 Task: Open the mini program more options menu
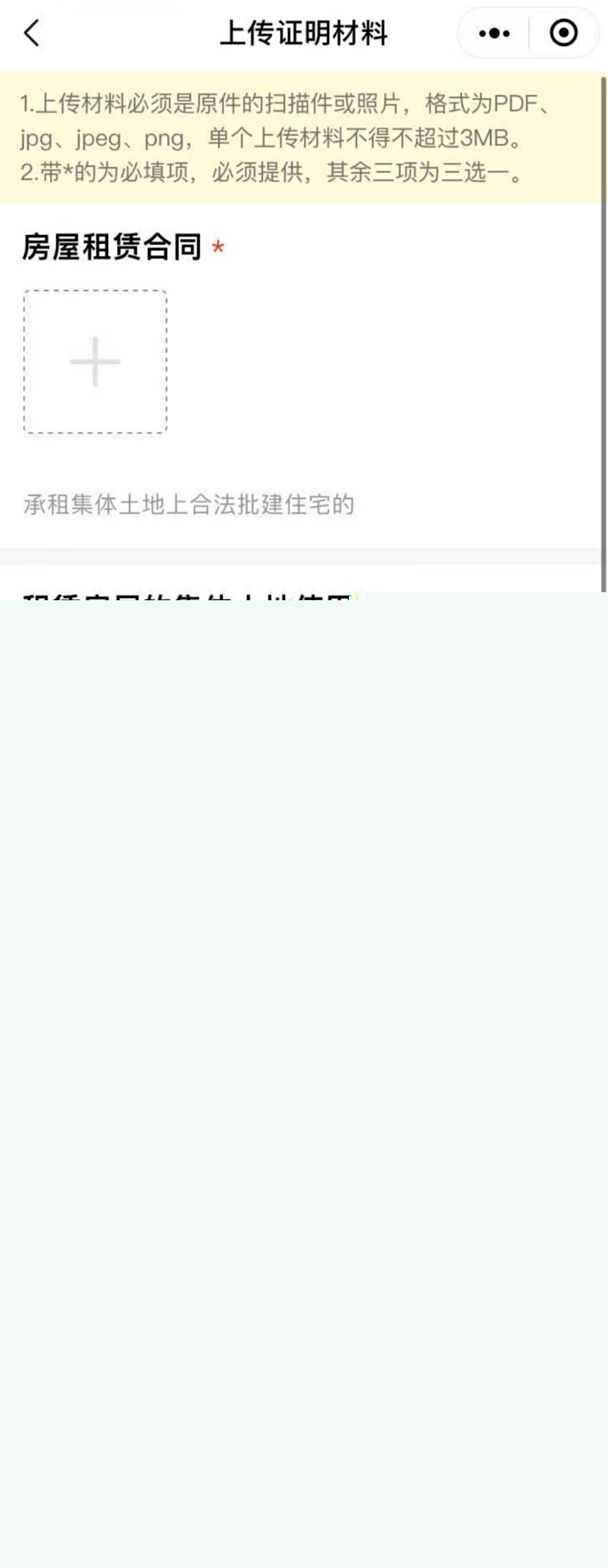tap(494, 33)
